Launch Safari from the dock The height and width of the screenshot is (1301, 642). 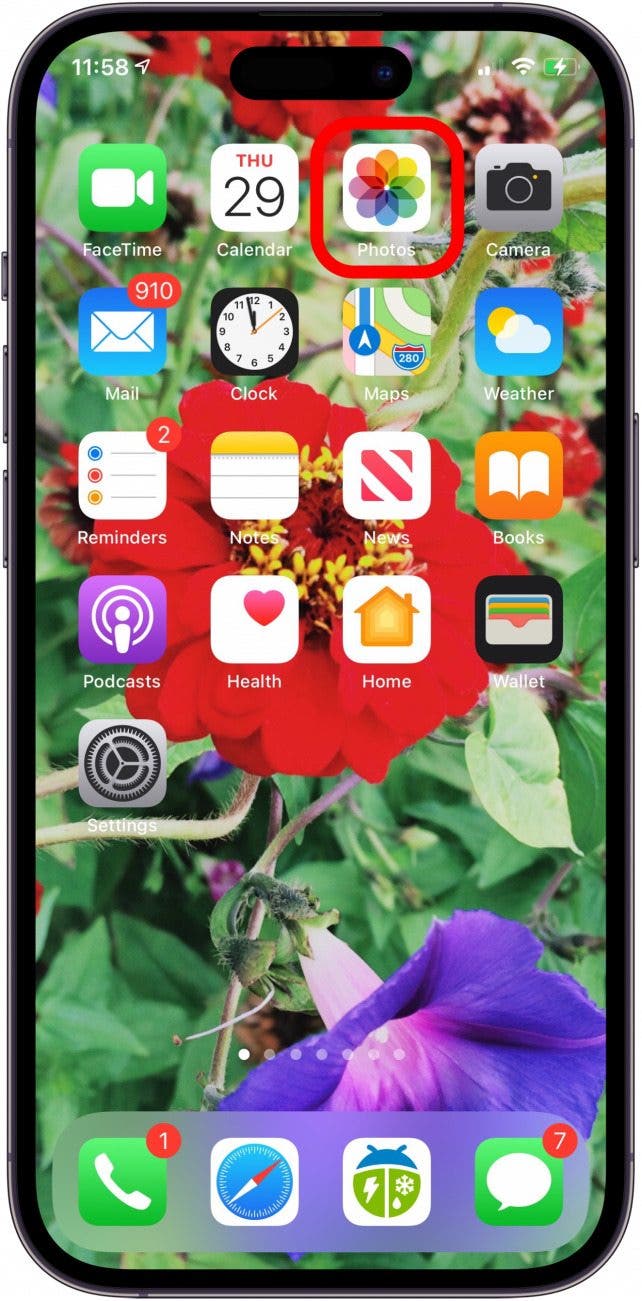(x=254, y=1182)
